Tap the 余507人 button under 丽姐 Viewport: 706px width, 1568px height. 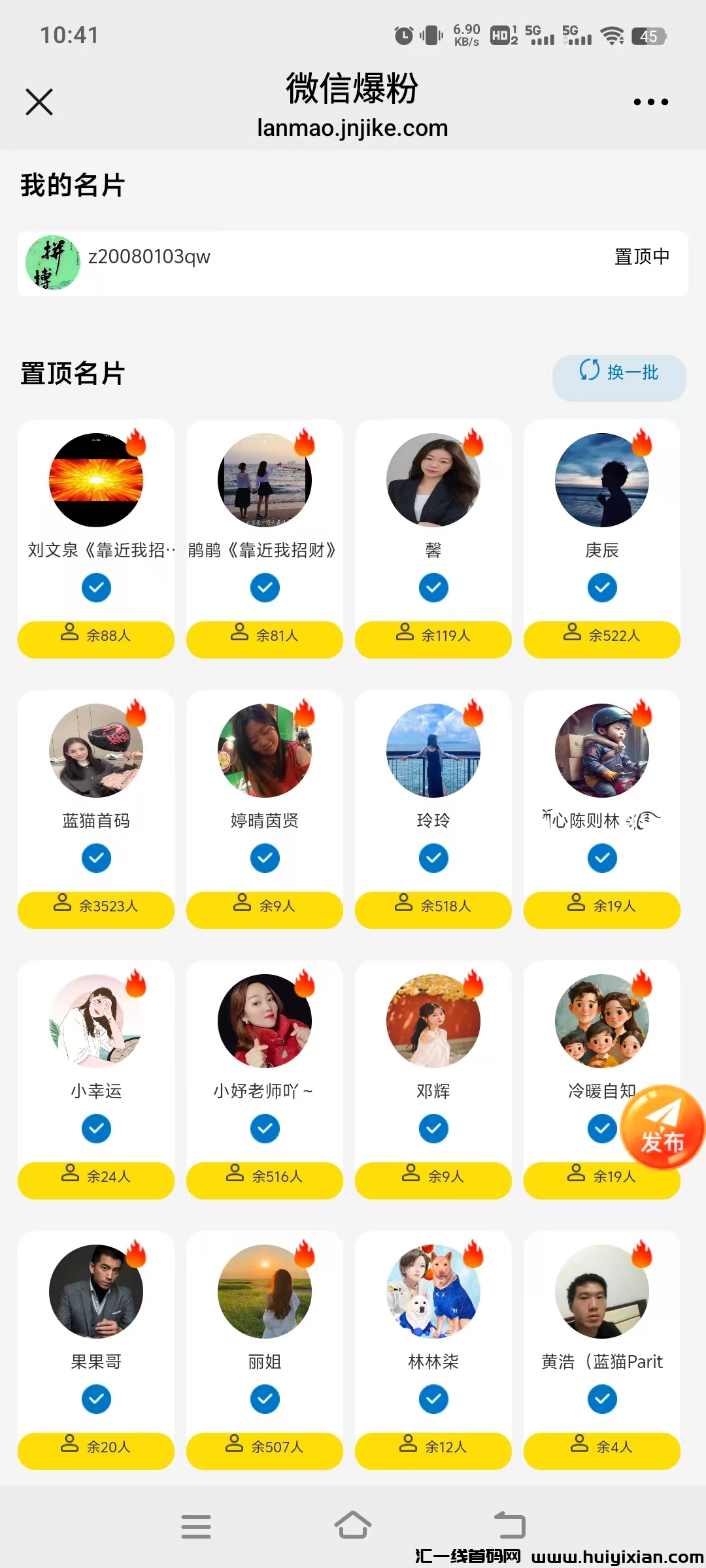coord(265,1446)
